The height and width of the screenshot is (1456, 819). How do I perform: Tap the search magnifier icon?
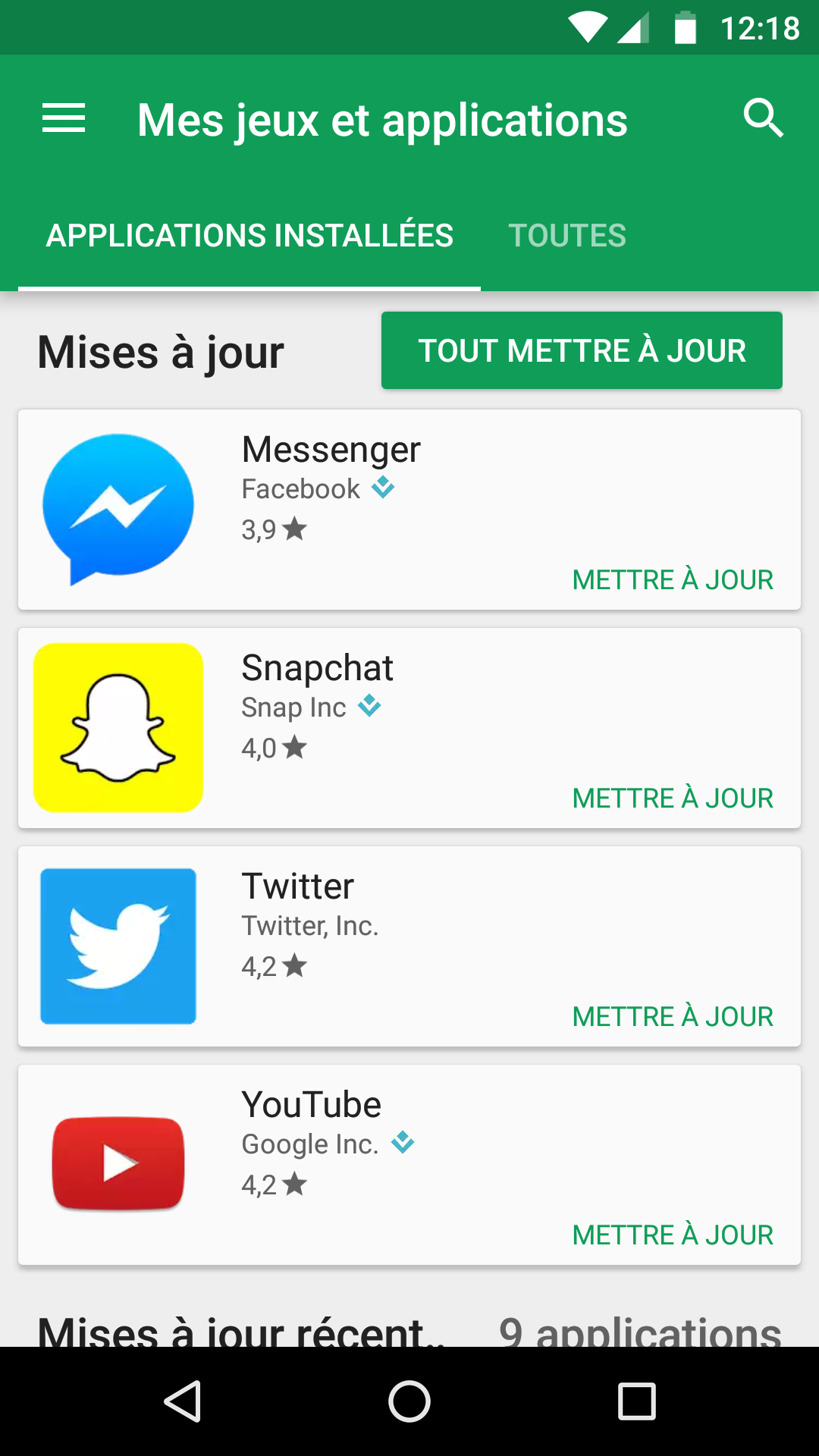[x=763, y=119]
